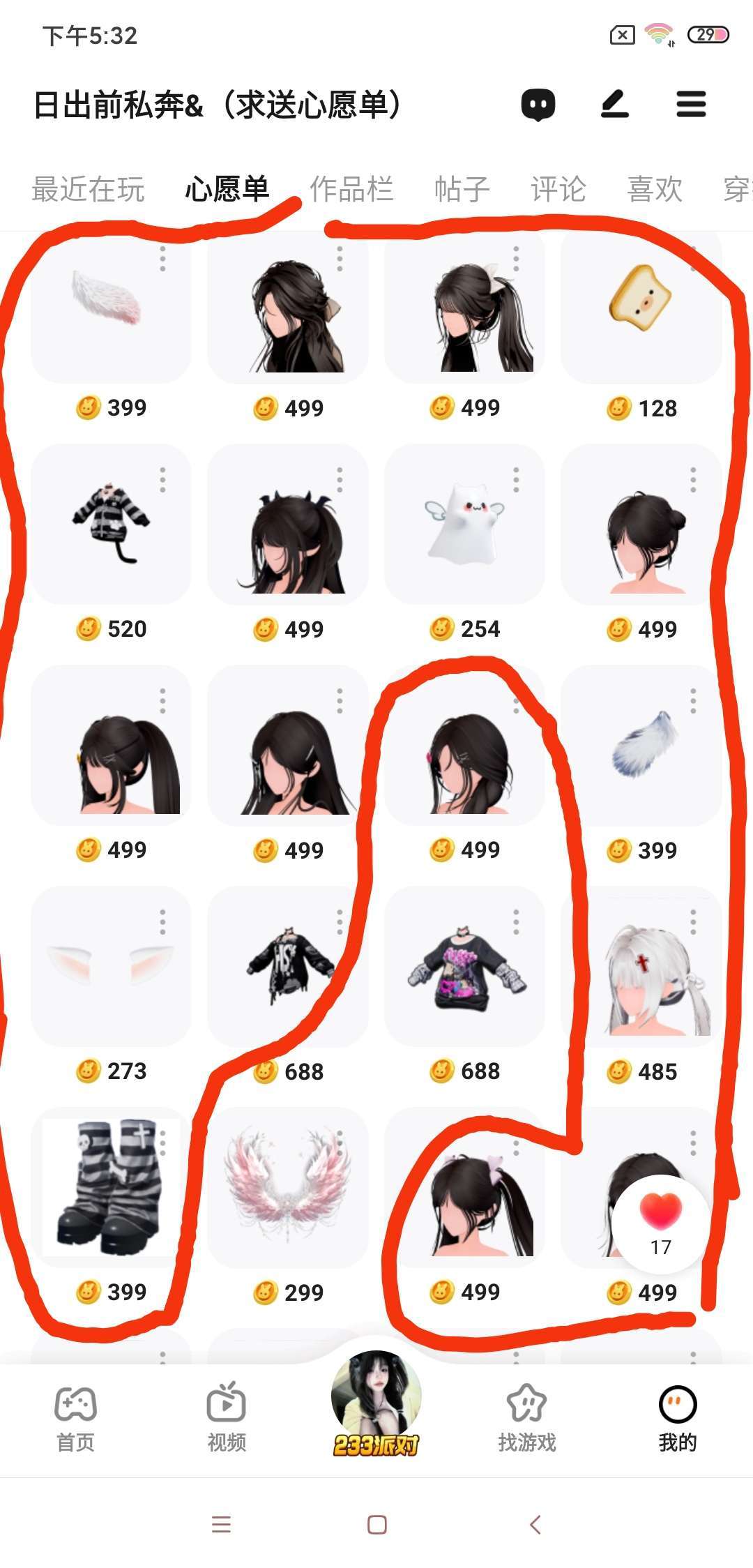Open the striped jacket item priced 520
Image resolution: width=753 pixels, height=1568 pixels.
111,525
